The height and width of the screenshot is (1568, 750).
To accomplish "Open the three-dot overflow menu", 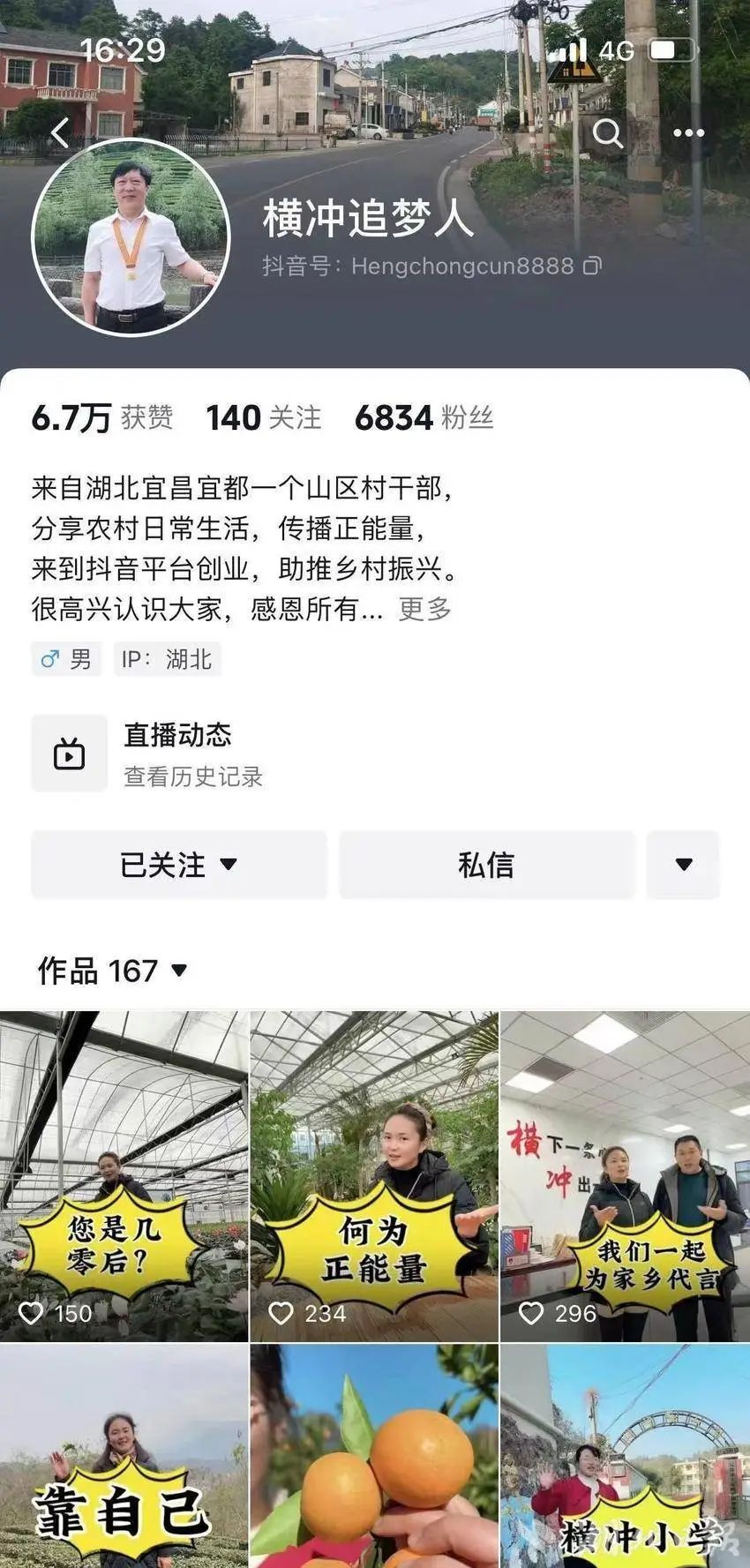I will (x=688, y=133).
